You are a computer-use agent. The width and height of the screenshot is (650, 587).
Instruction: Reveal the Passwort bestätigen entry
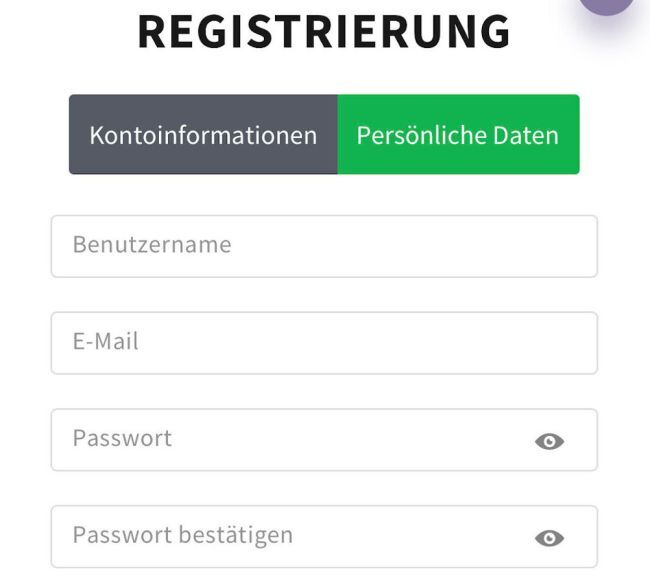point(549,538)
